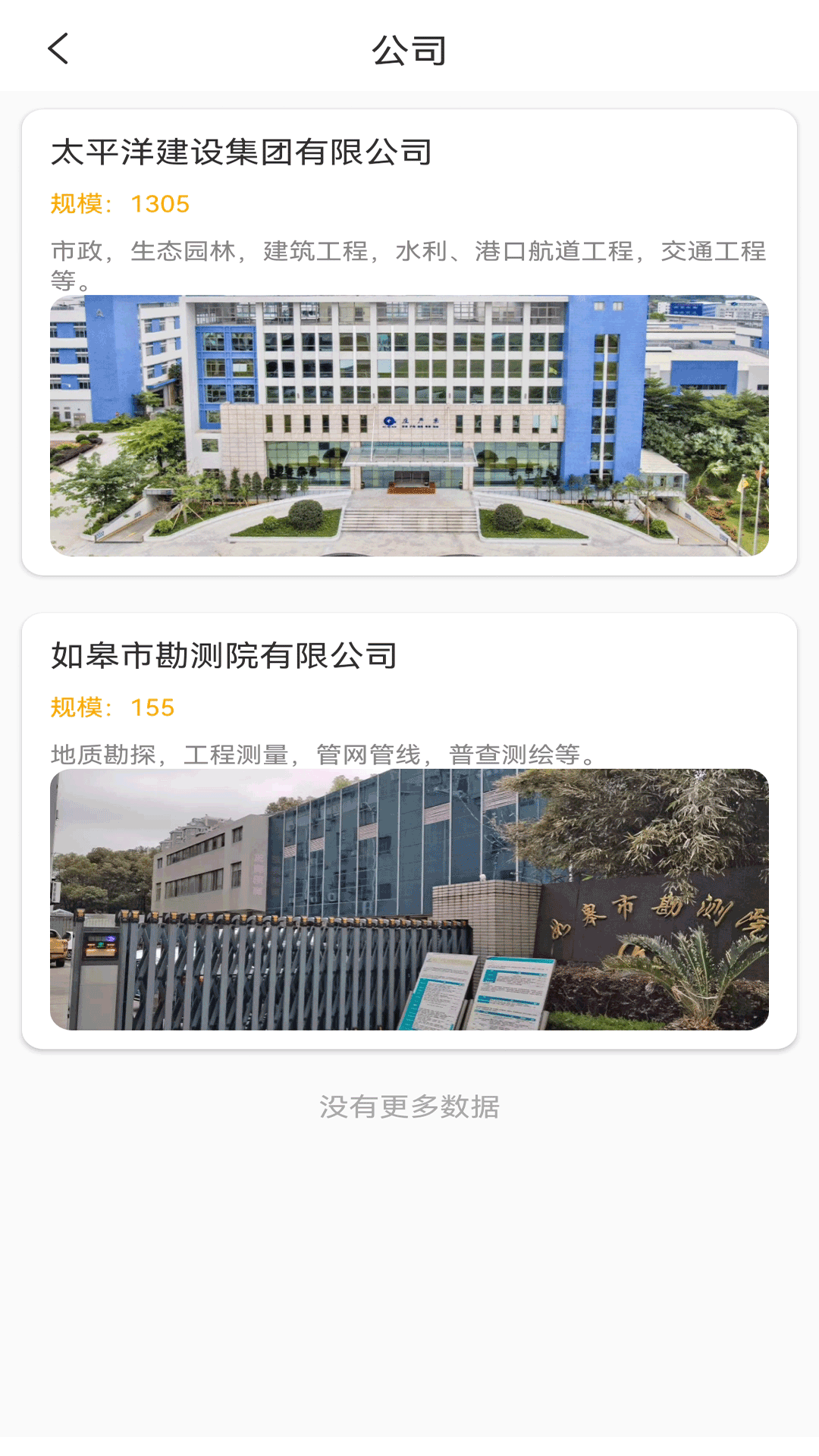The height and width of the screenshot is (1456, 819).
Task: Go back from the 公司 page
Action: (58, 49)
